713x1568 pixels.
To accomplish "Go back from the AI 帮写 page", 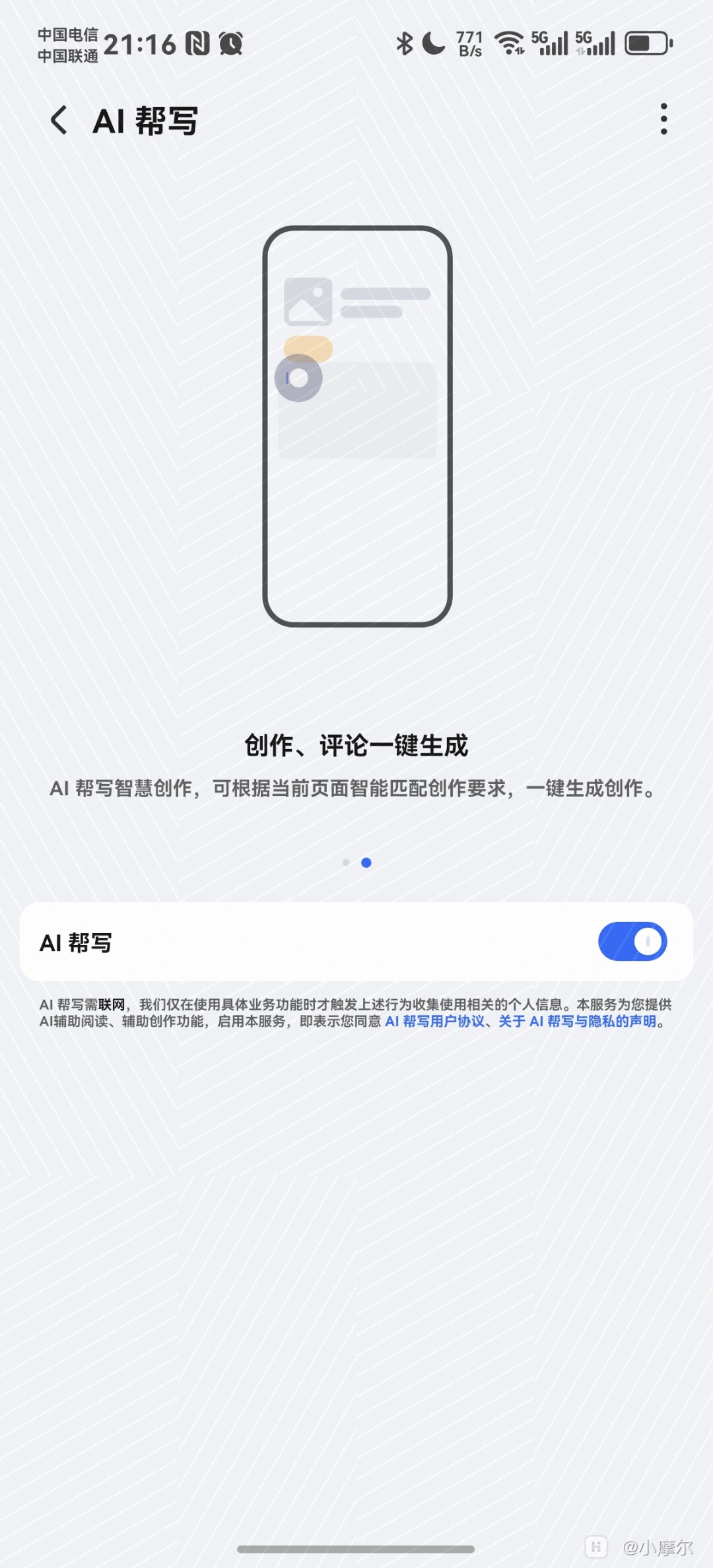I will 59,120.
